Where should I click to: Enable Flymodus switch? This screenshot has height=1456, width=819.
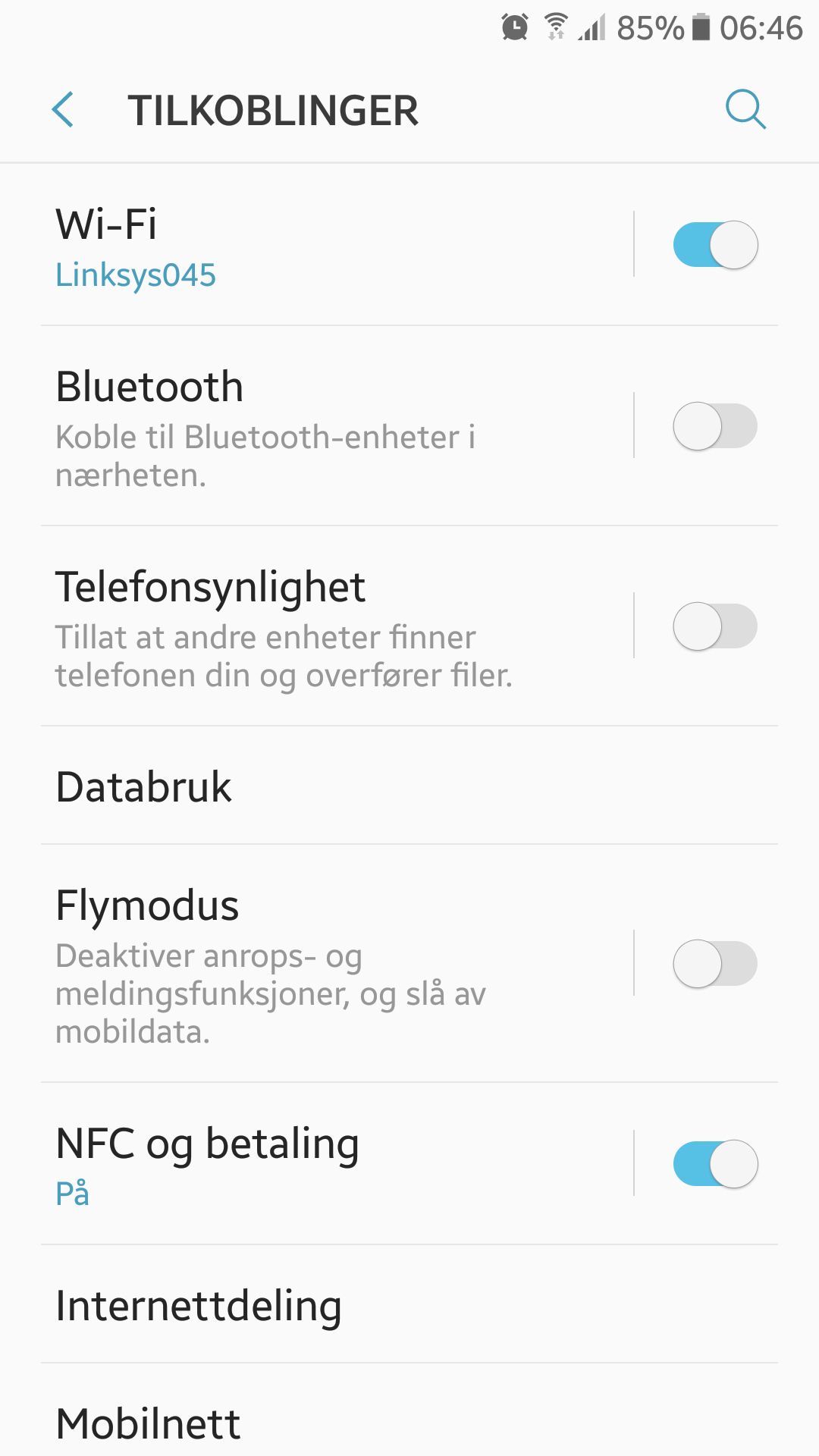point(715,964)
